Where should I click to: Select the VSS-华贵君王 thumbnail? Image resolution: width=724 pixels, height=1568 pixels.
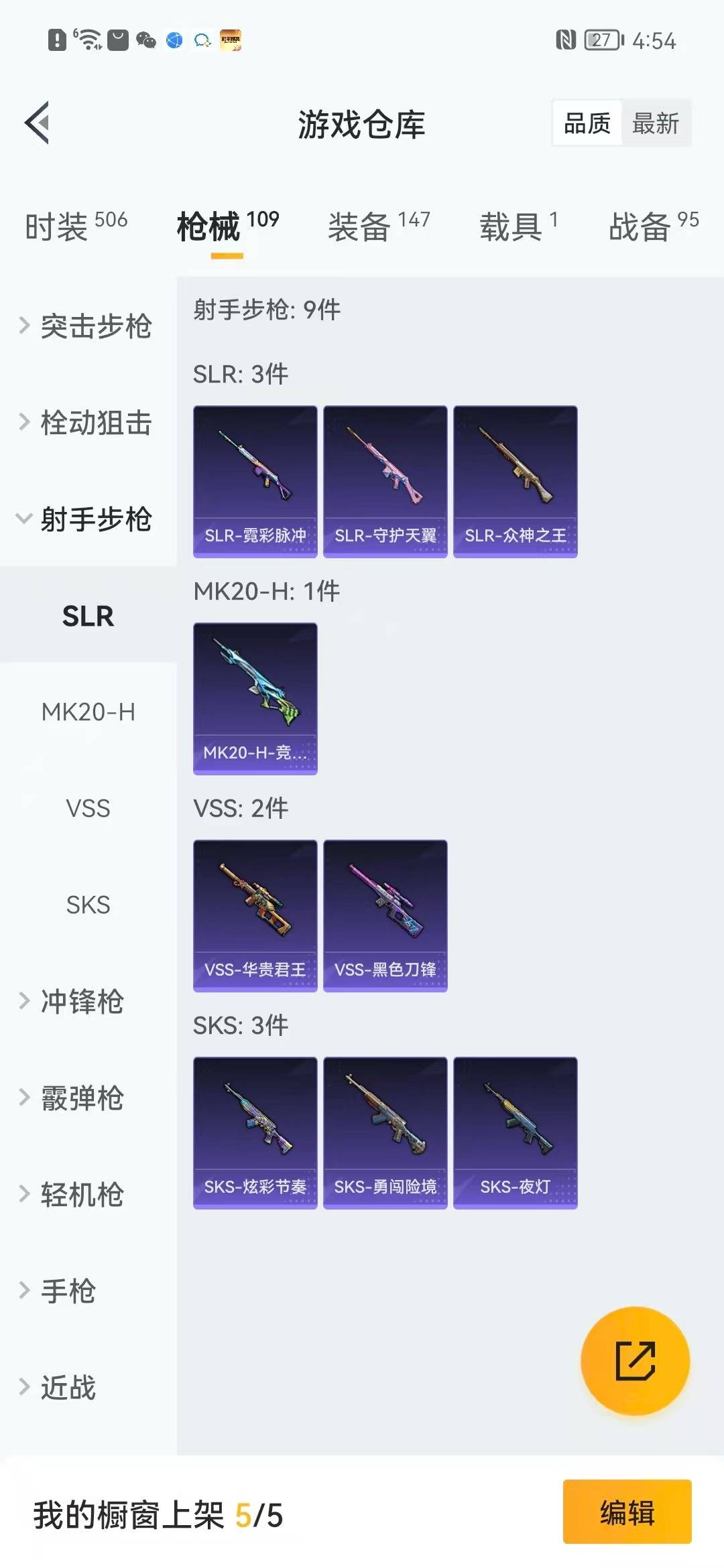(x=255, y=915)
